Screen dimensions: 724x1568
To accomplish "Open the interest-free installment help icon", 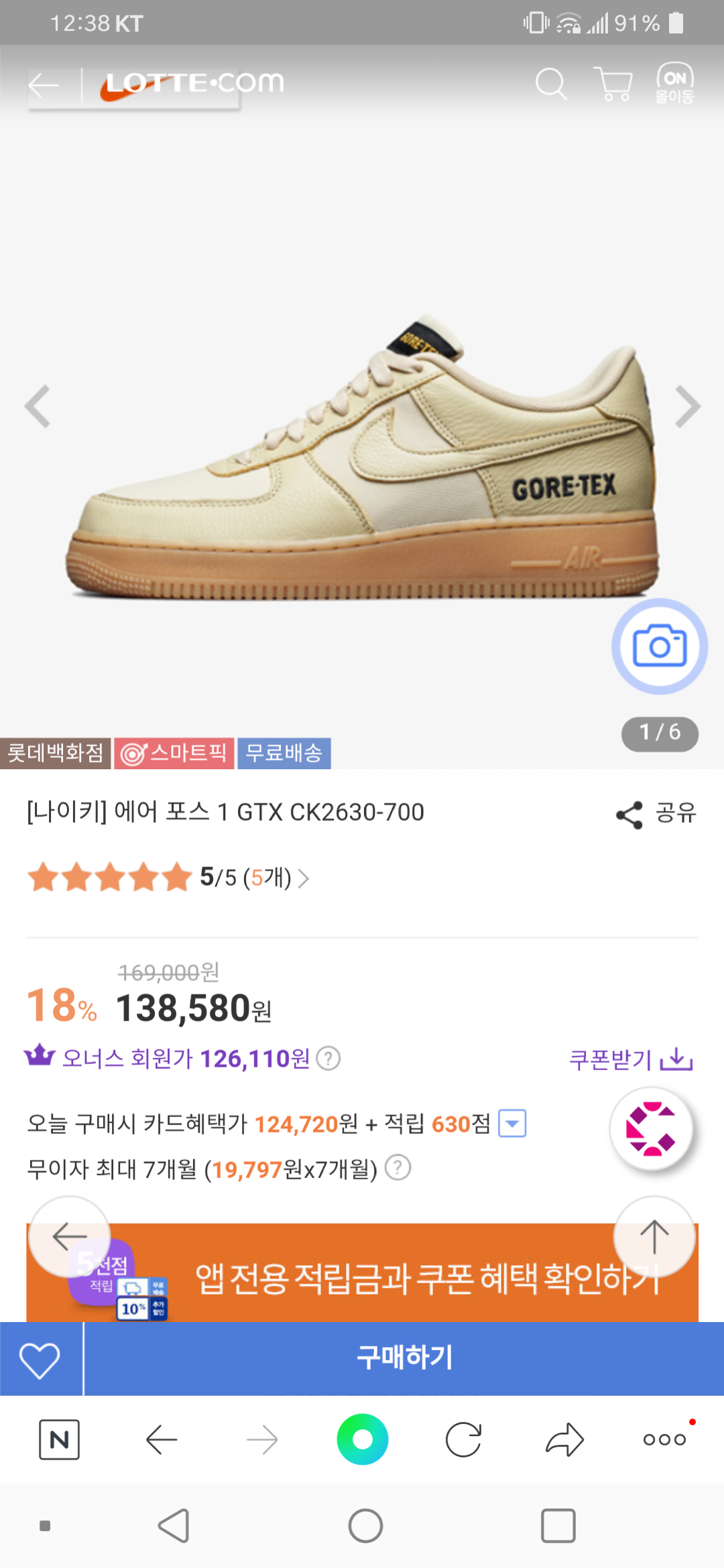I will coord(398,1167).
